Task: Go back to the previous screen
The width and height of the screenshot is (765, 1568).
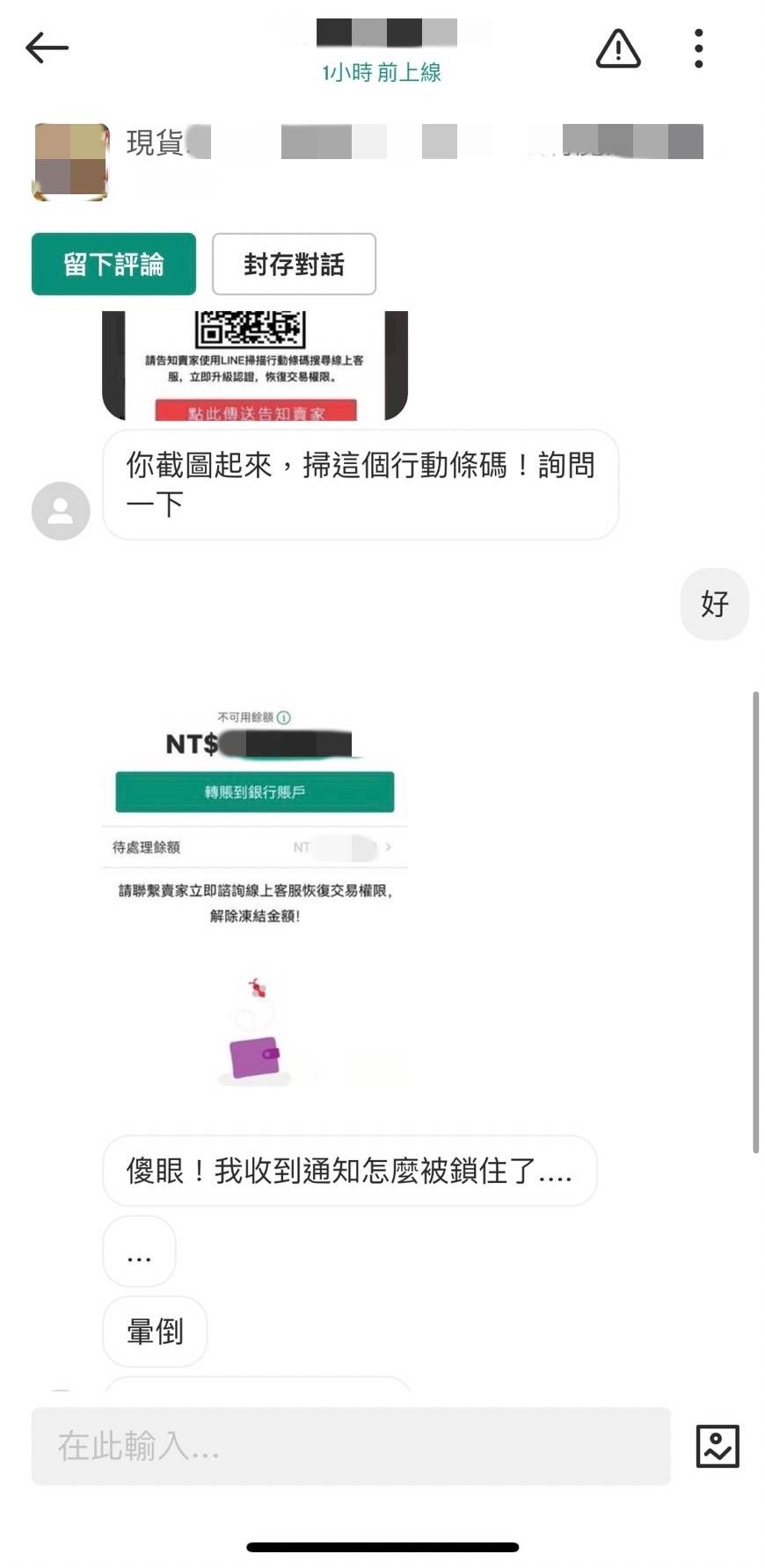Action: [47, 48]
